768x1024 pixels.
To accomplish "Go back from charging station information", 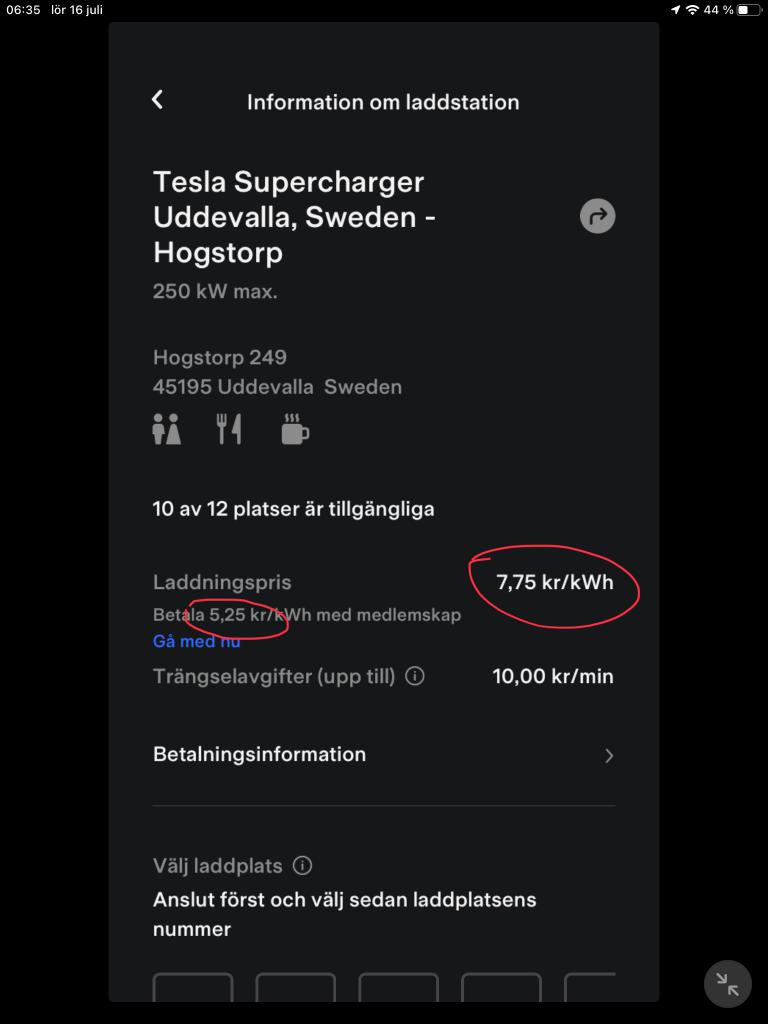I will pyautogui.click(x=157, y=100).
